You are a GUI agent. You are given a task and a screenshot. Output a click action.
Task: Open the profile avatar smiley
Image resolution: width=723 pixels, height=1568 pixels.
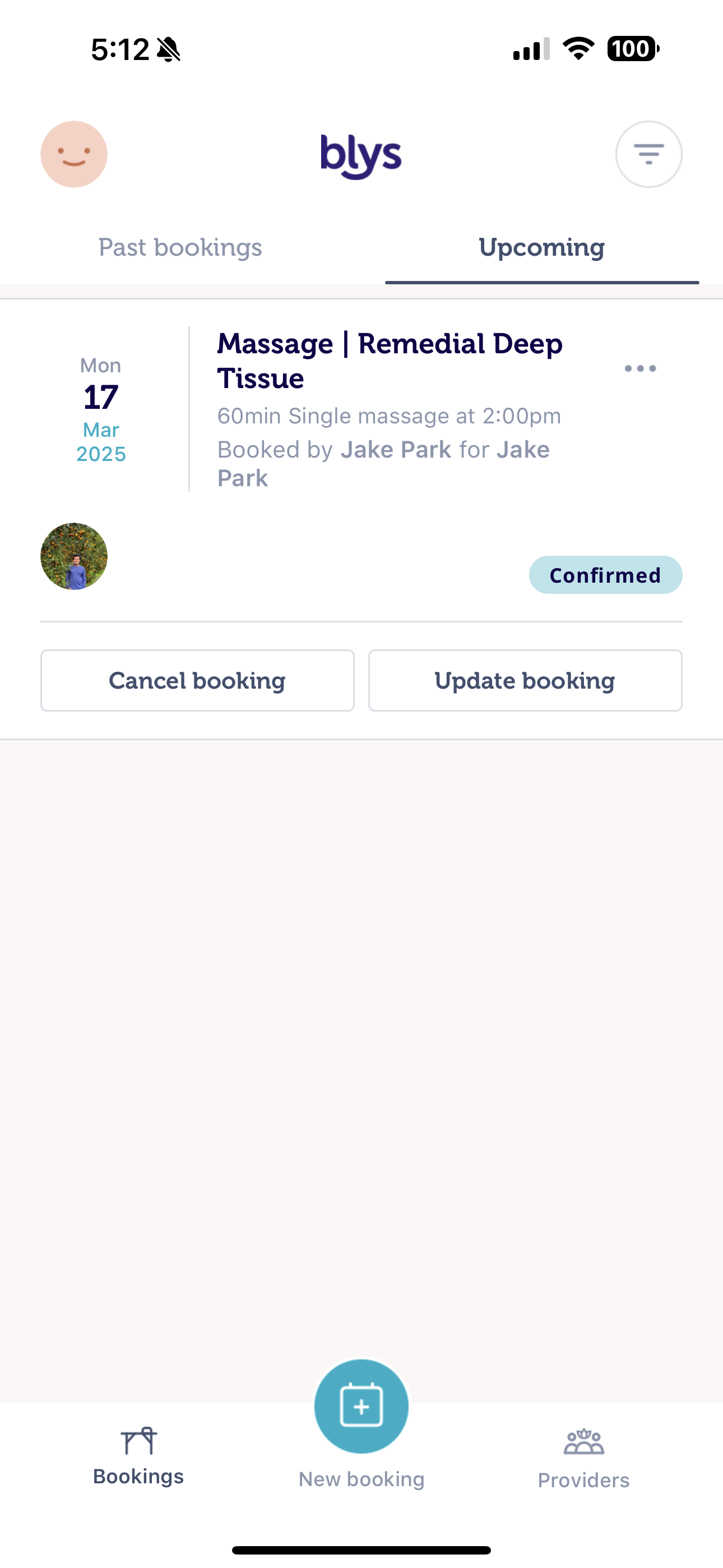[x=73, y=154]
